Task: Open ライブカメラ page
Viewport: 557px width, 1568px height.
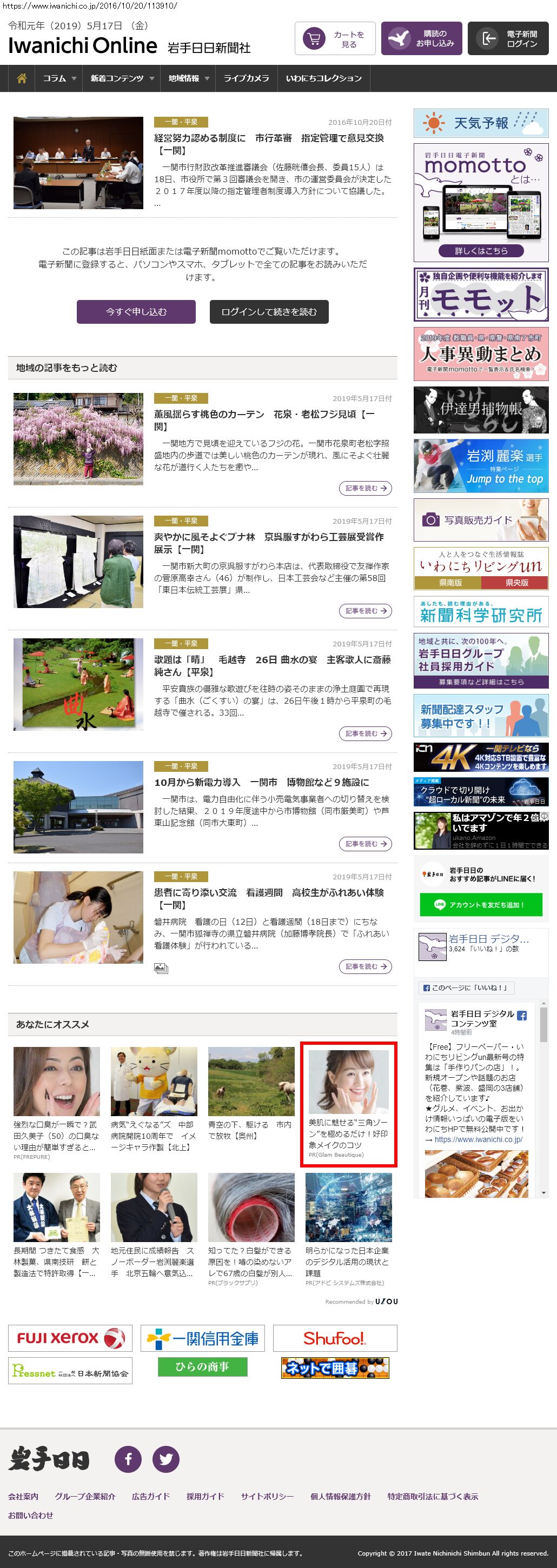Action: click(x=246, y=78)
